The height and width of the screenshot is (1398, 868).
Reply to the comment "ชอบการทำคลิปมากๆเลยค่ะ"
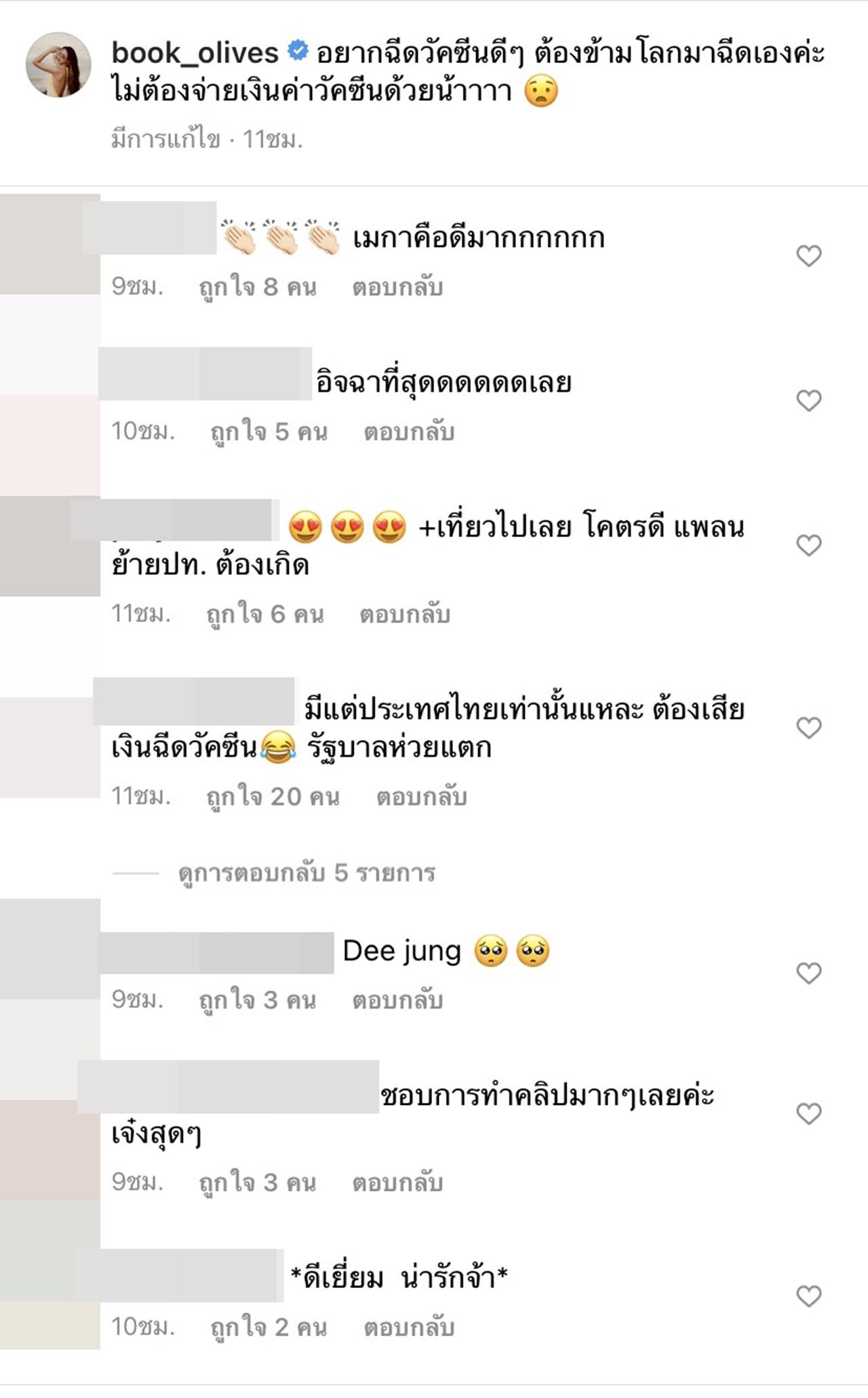pos(397,1183)
